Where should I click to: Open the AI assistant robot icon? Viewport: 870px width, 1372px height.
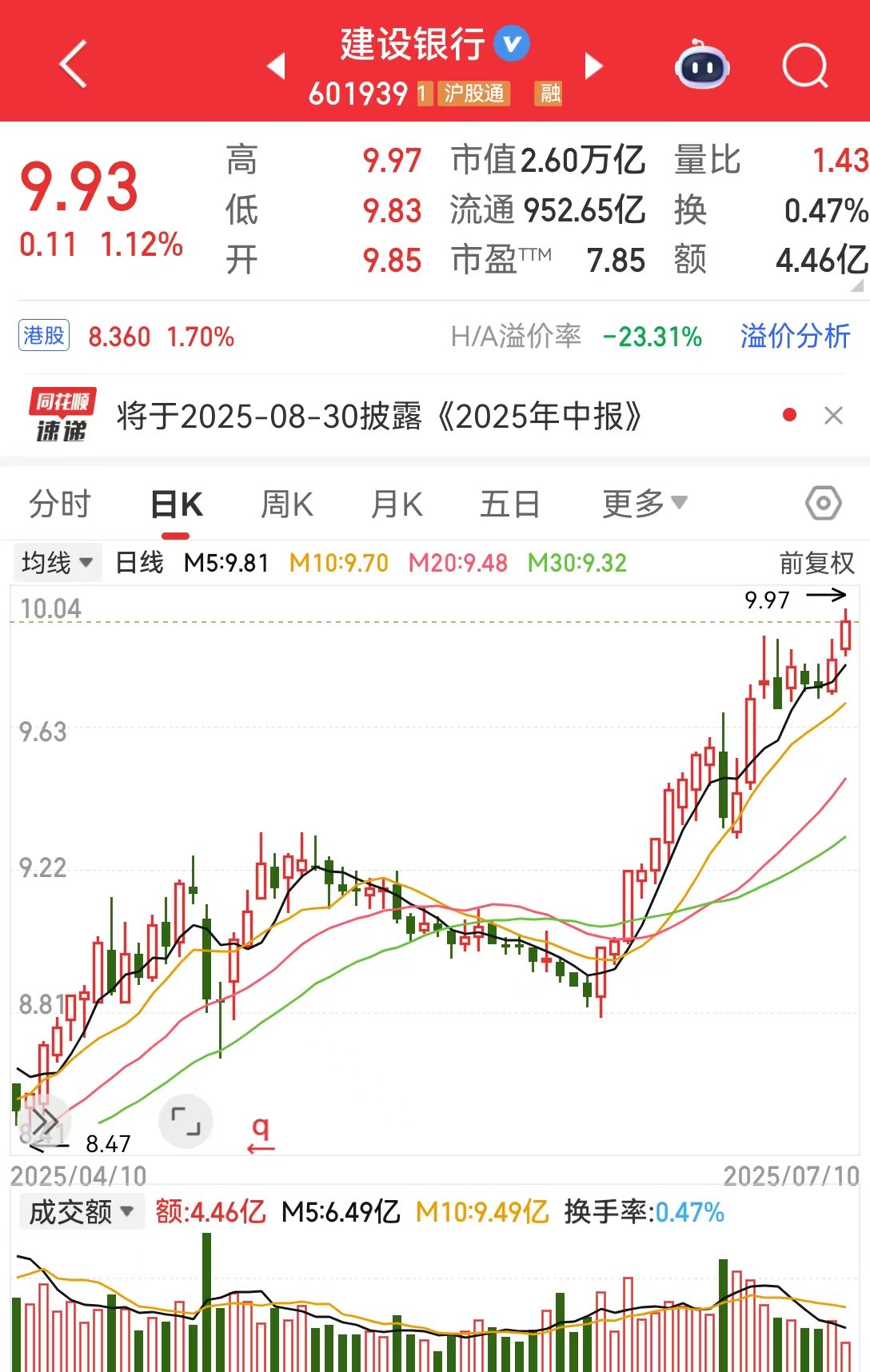[x=700, y=66]
